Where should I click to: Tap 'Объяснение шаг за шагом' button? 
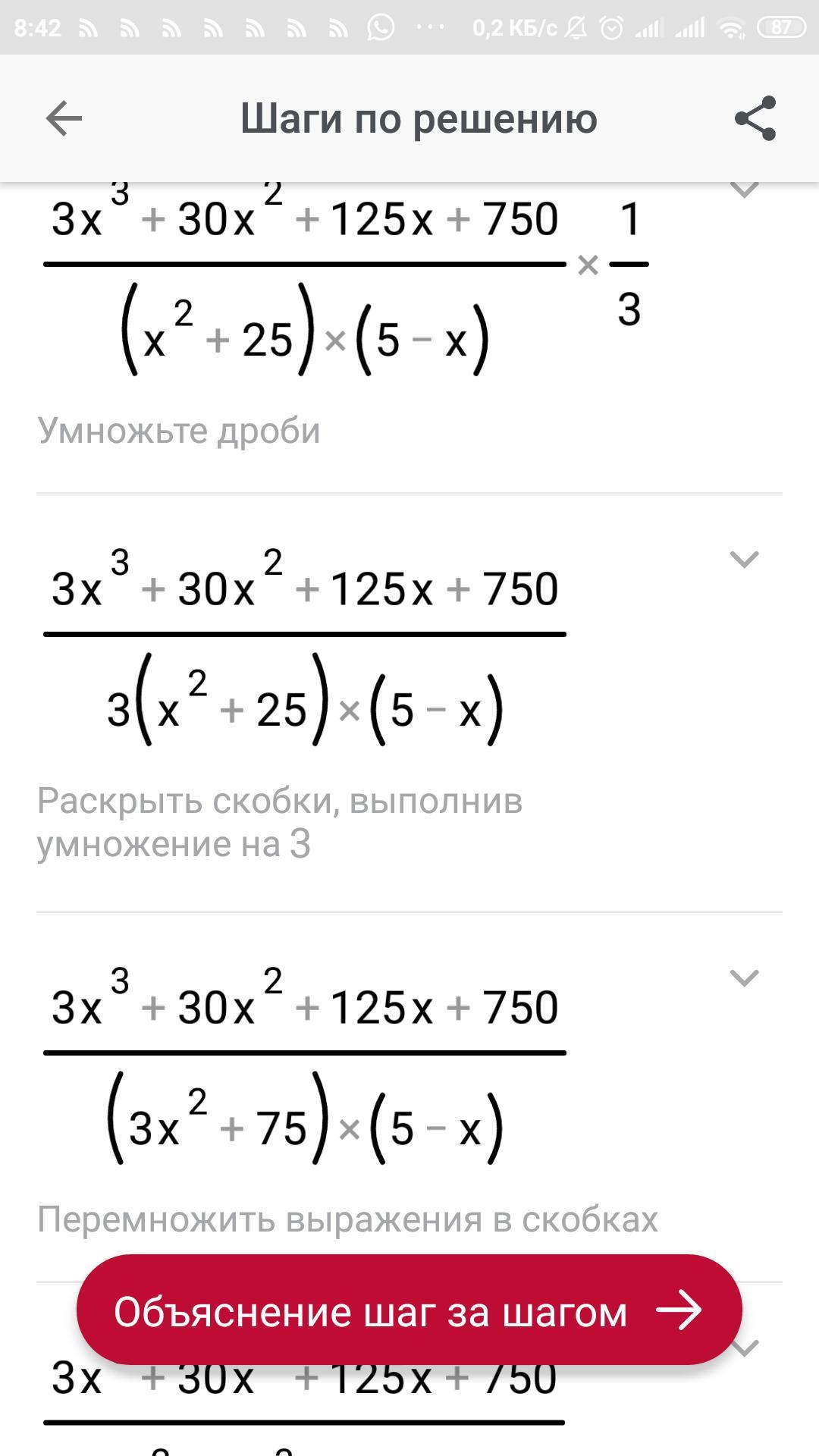(x=409, y=1311)
